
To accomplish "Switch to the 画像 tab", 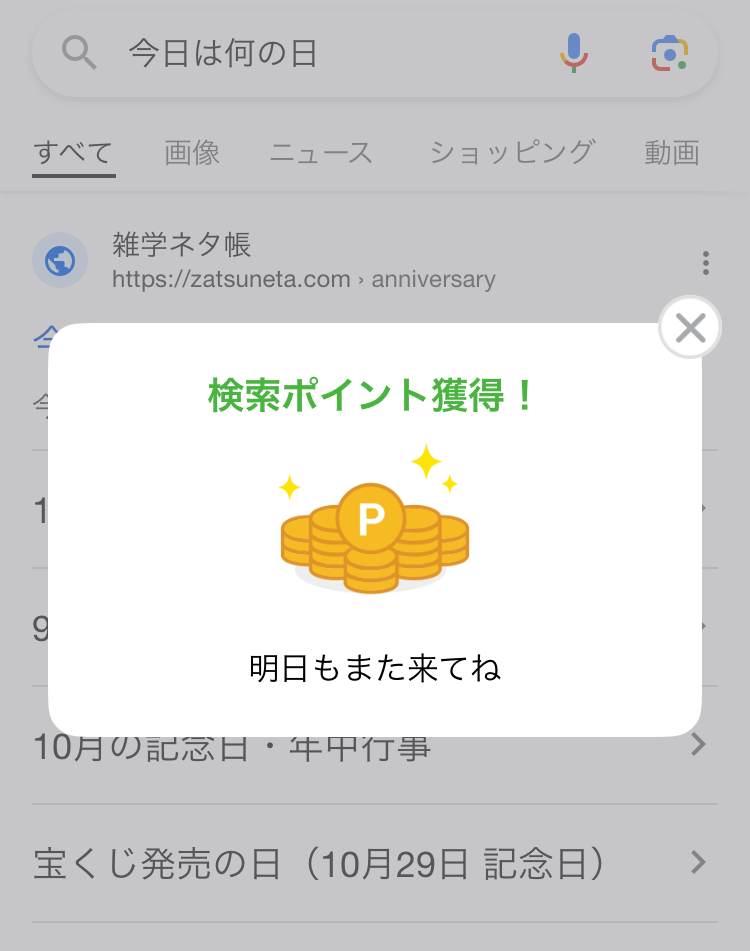I will (192, 153).
